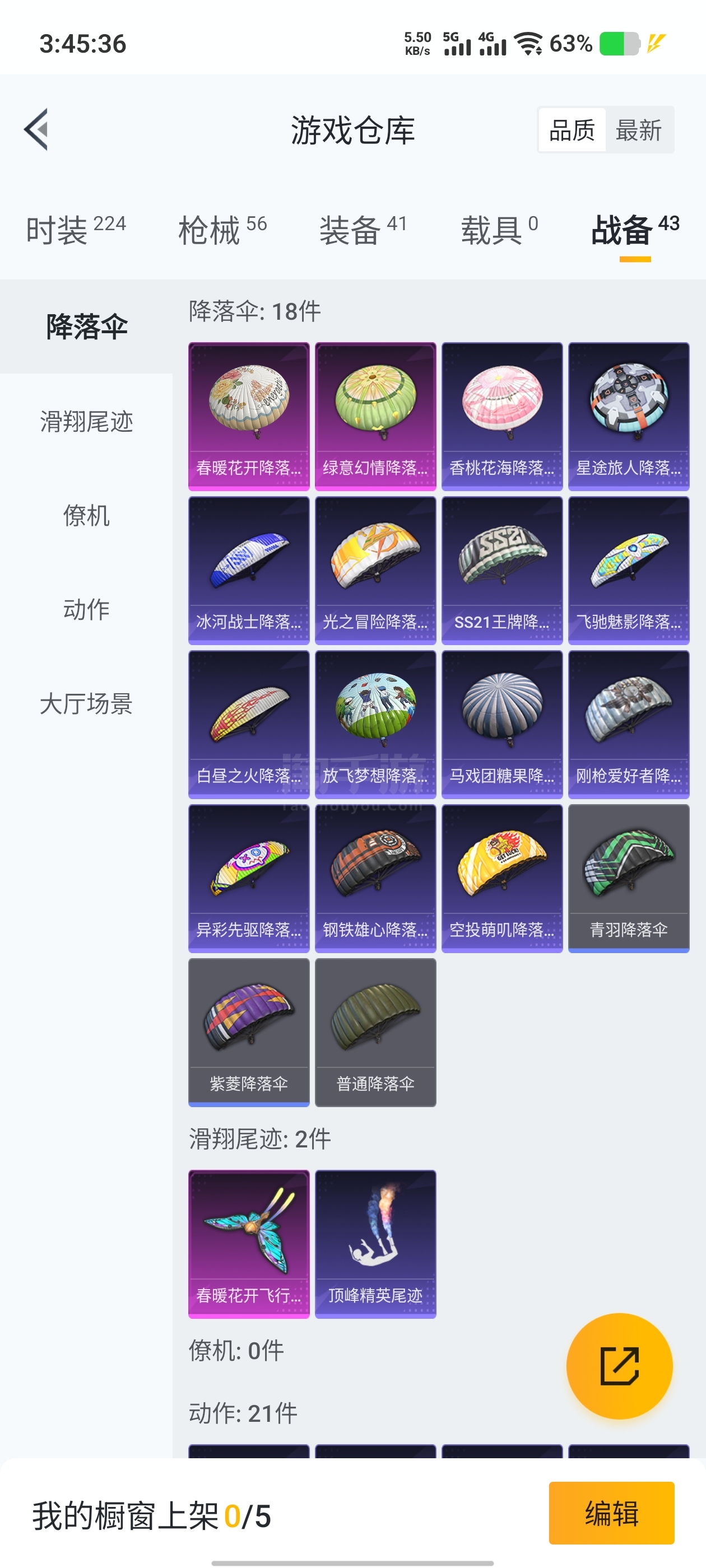Switch to the 枪械 tab
Screen dimensions: 706x1568
[222, 230]
